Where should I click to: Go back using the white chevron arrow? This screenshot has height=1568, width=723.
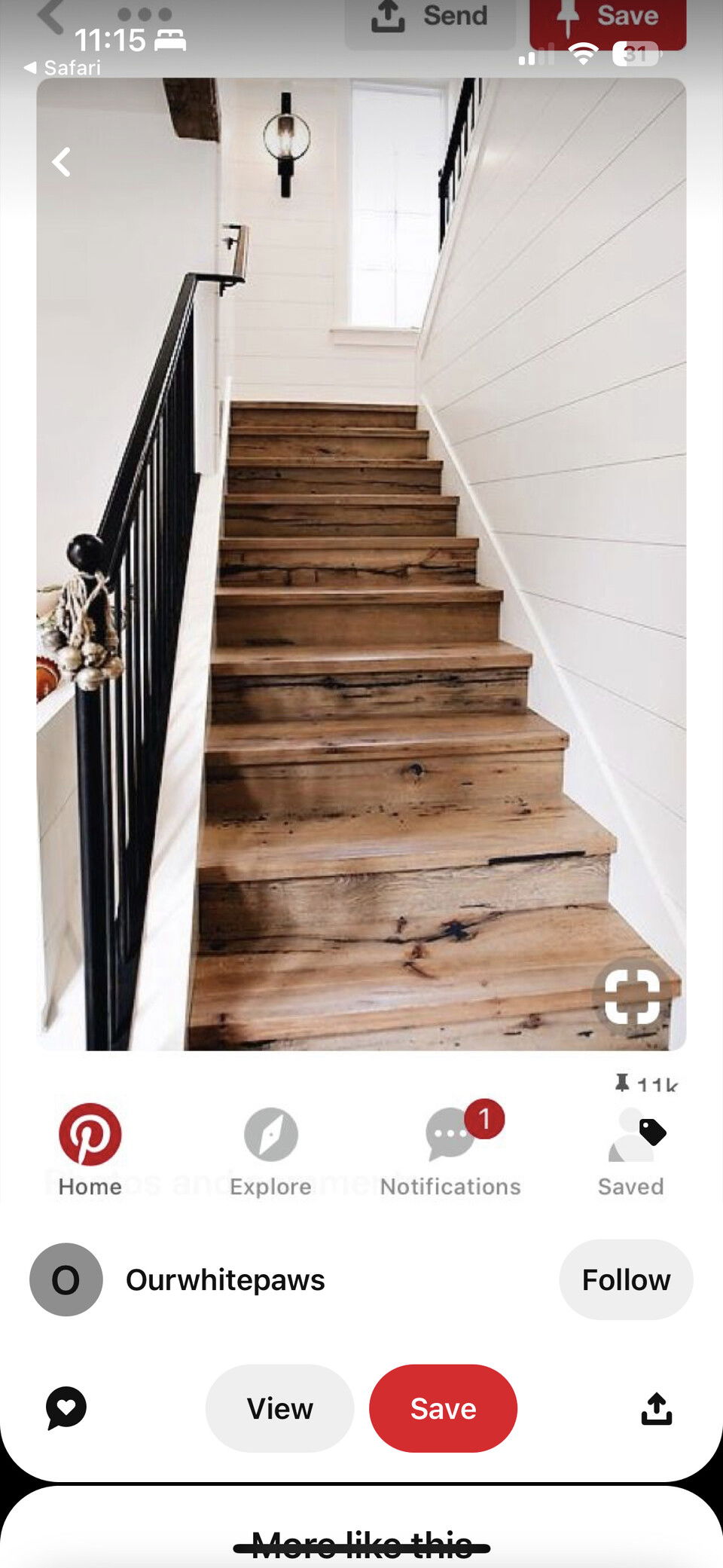pos(61,162)
